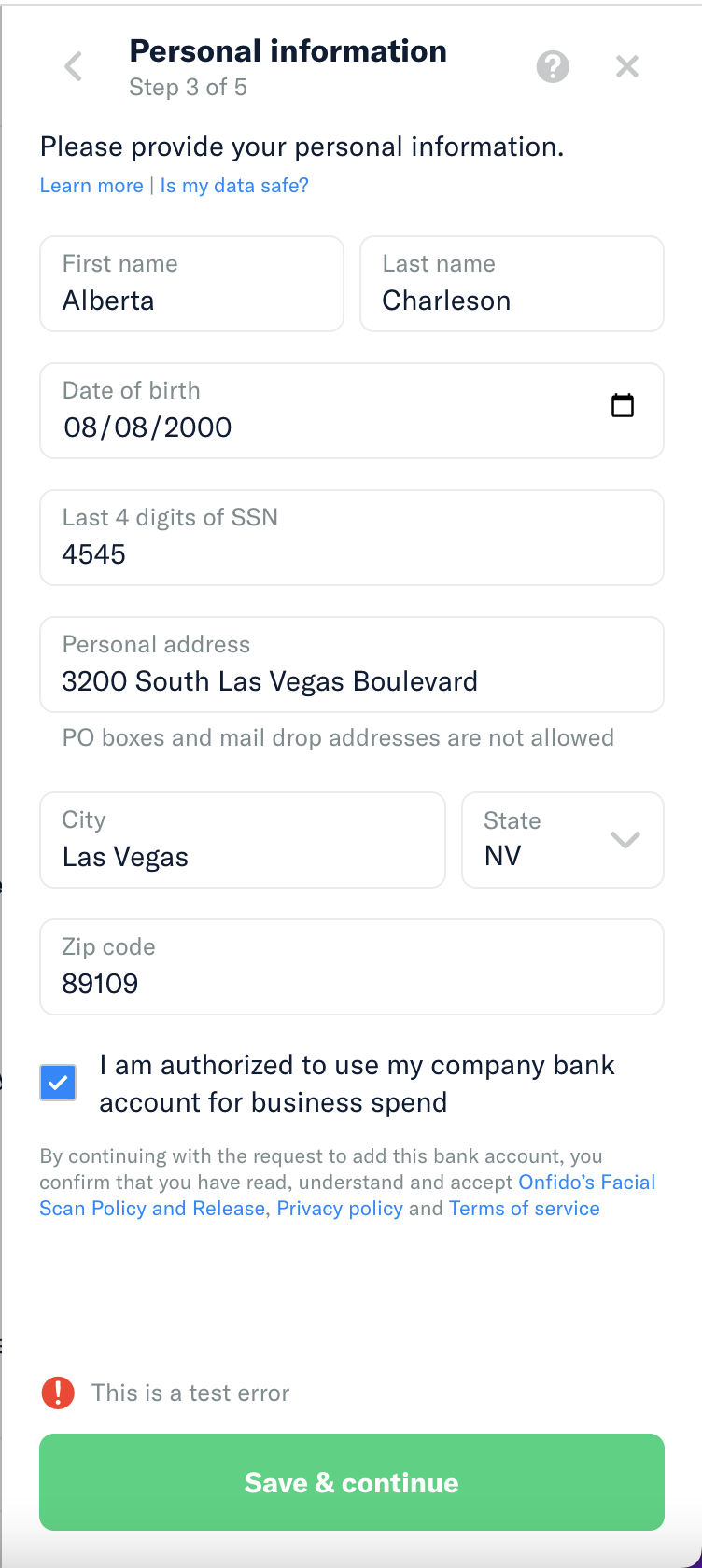Viewport: 702px width, 1568px height.
Task: Edit the last 4 digits of SSN
Action: 352,538
